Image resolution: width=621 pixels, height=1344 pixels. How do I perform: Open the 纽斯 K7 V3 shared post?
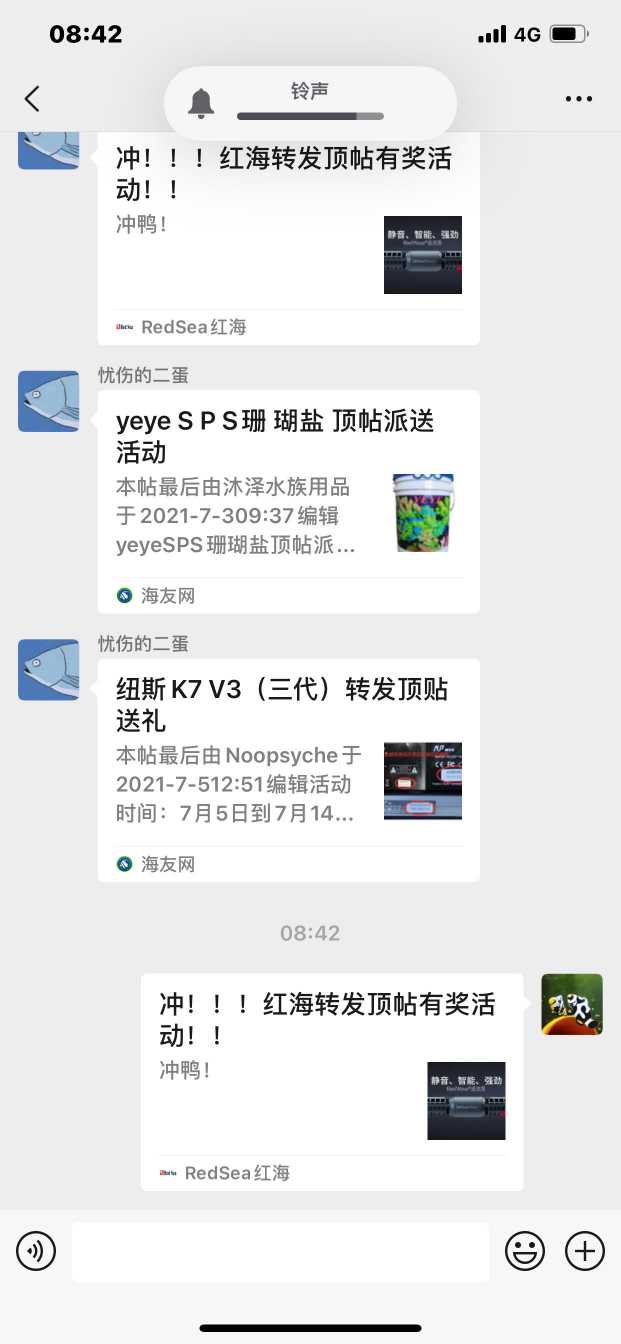click(x=288, y=770)
